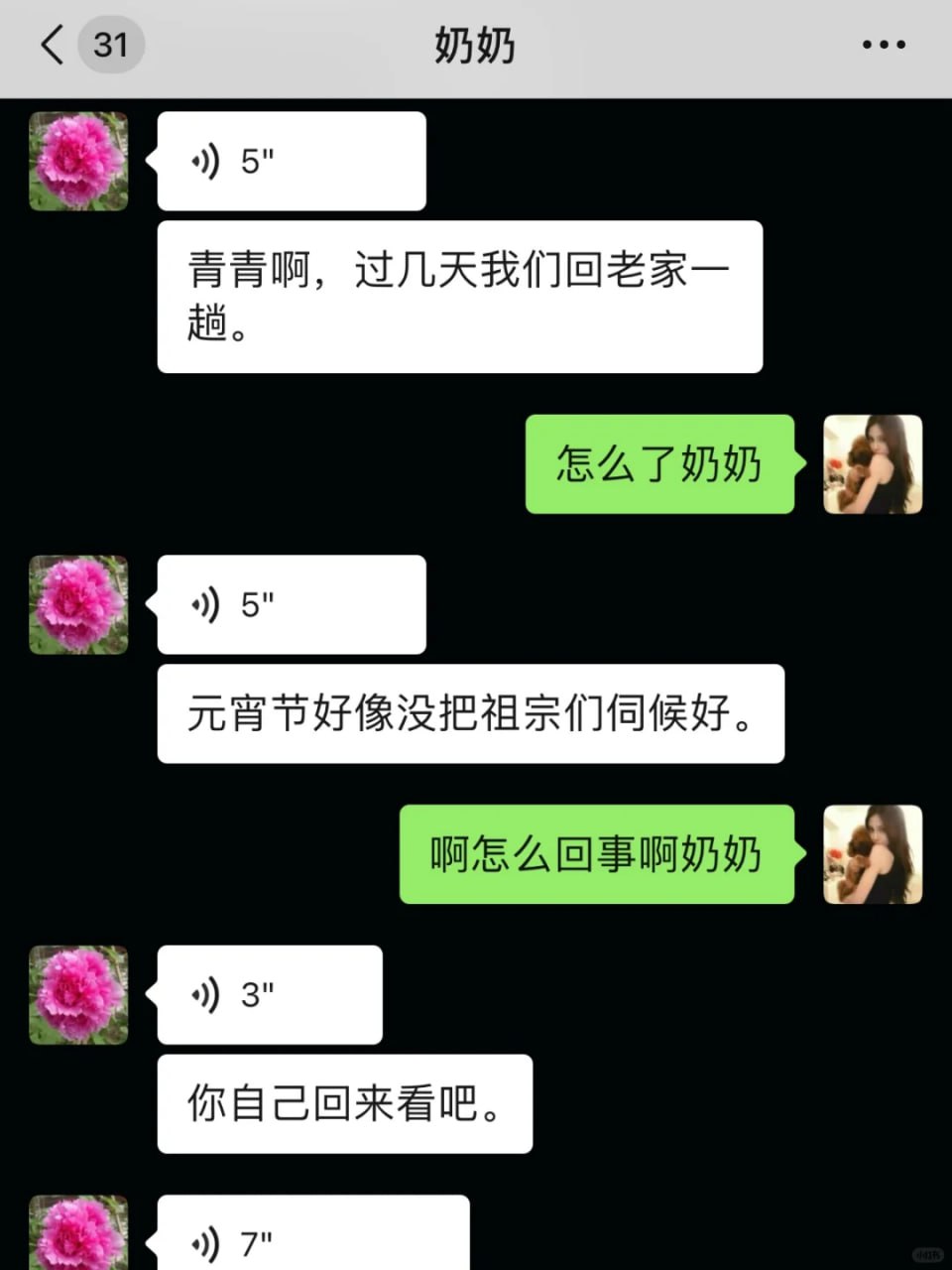This screenshot has width=952, height=1270.
Task: Select the bubble 啊怎么回事啊奶奶
Action: click(595, 854)
